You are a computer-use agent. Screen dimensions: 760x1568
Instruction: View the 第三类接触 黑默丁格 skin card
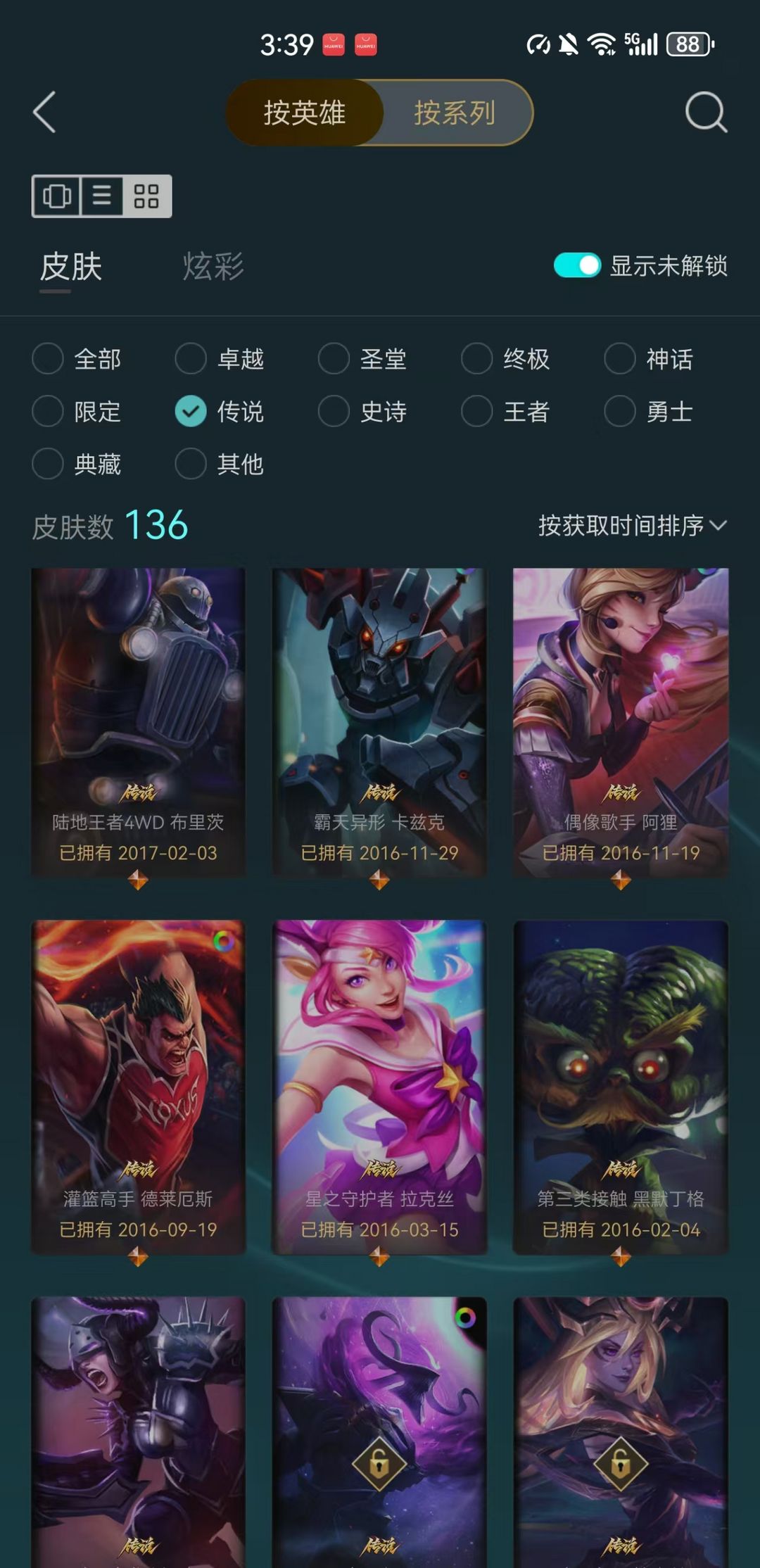point(621,1086)
